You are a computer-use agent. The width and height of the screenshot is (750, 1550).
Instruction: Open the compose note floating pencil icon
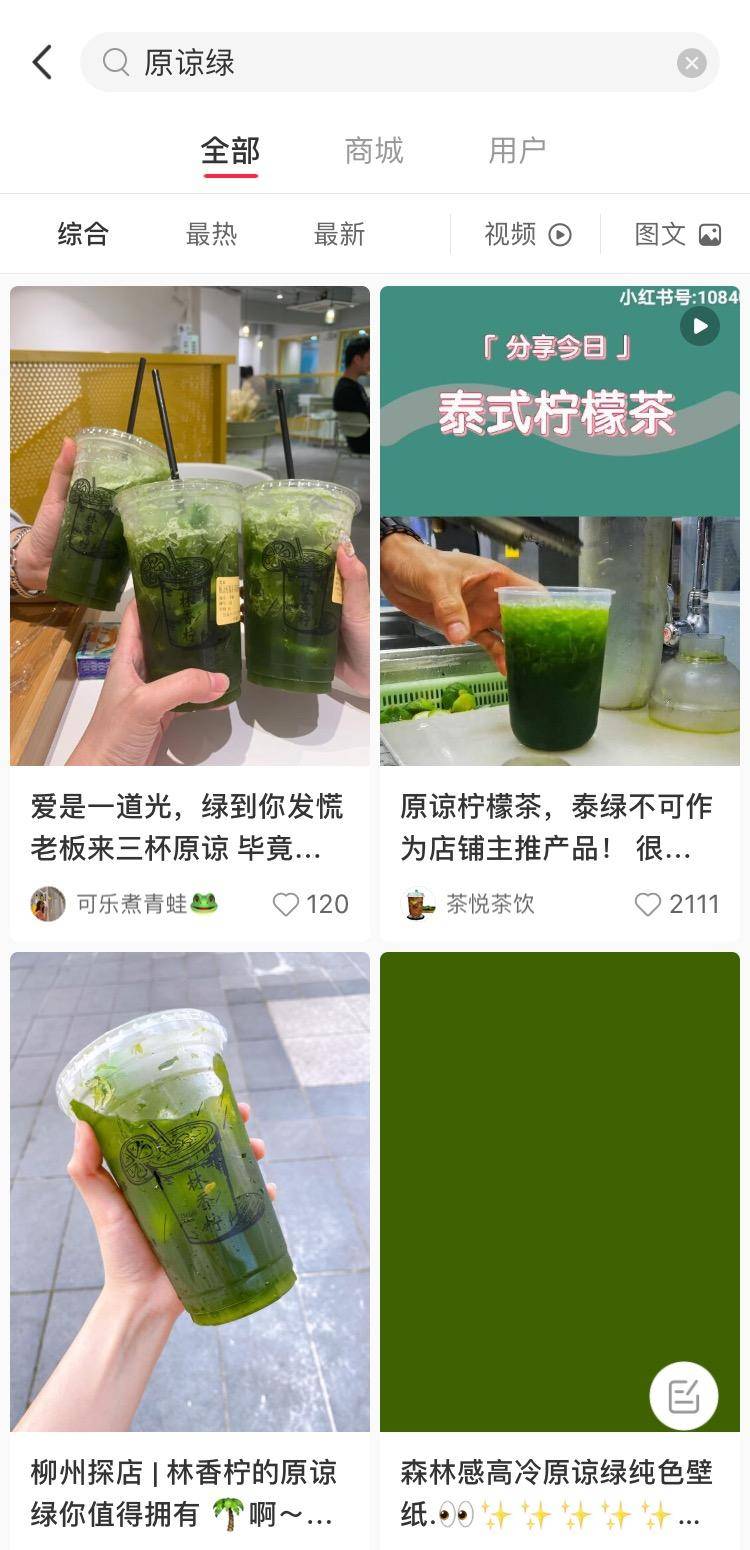tap(683, 1395)
